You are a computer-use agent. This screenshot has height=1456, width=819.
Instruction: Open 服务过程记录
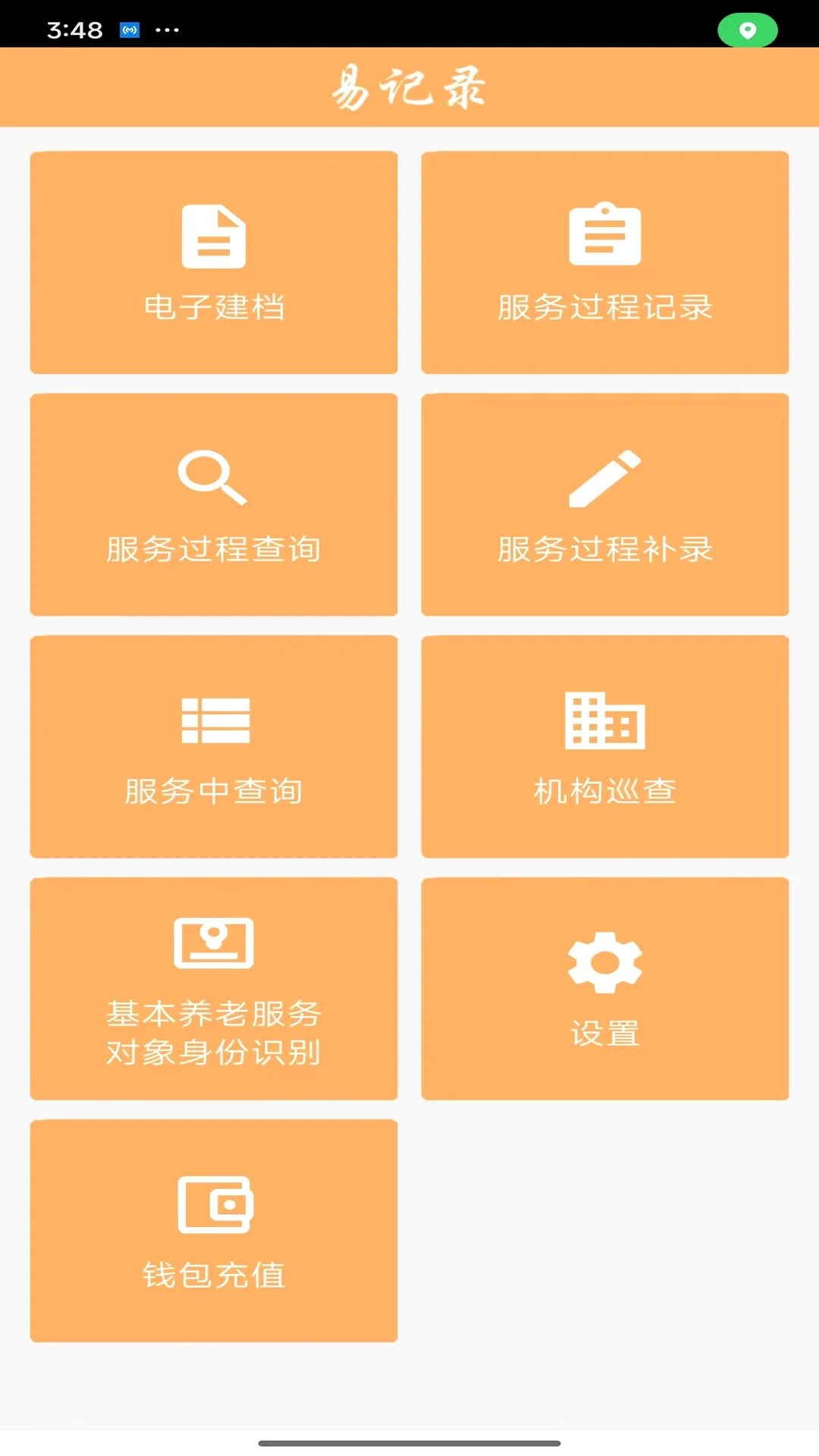click(605, 262)
